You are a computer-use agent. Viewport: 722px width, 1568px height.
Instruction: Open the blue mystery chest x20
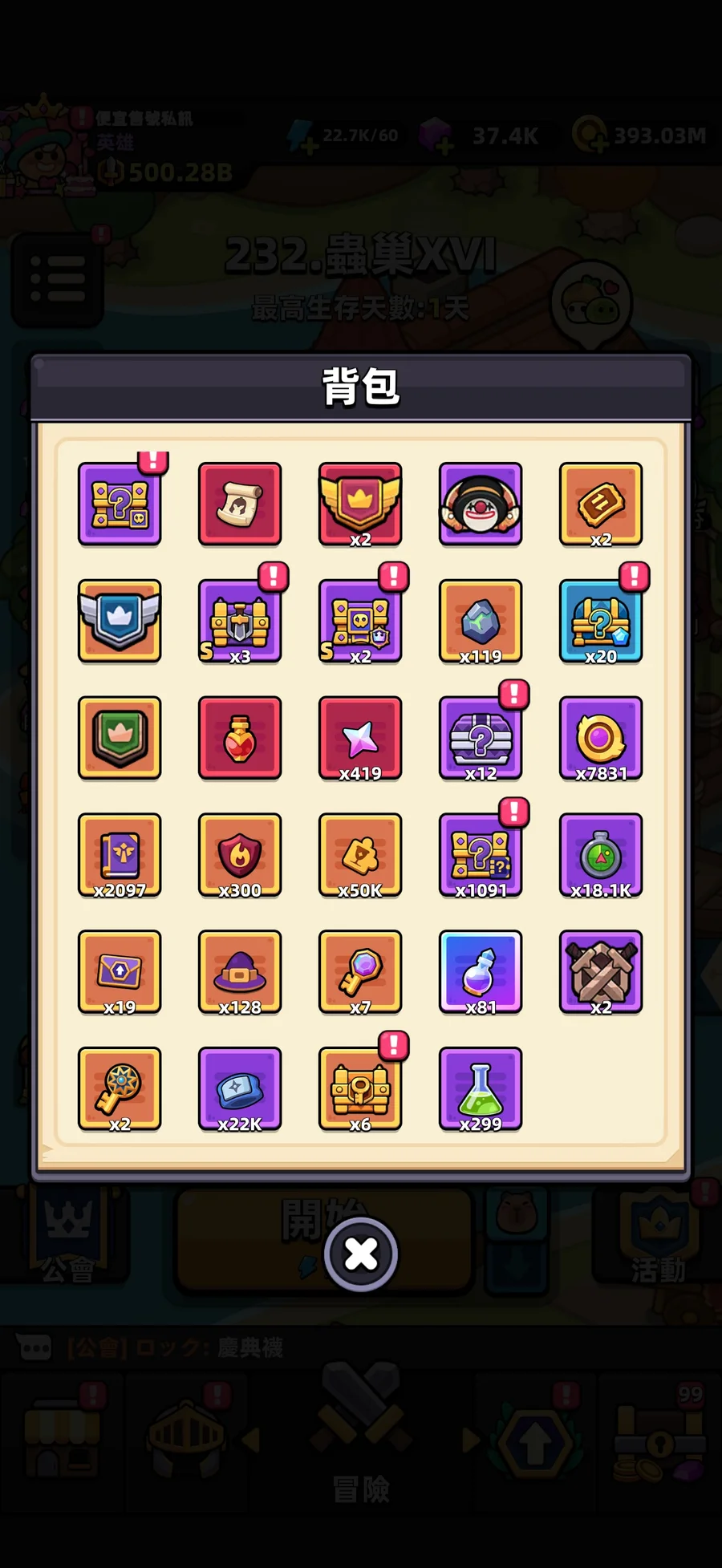tap(601, 621)
